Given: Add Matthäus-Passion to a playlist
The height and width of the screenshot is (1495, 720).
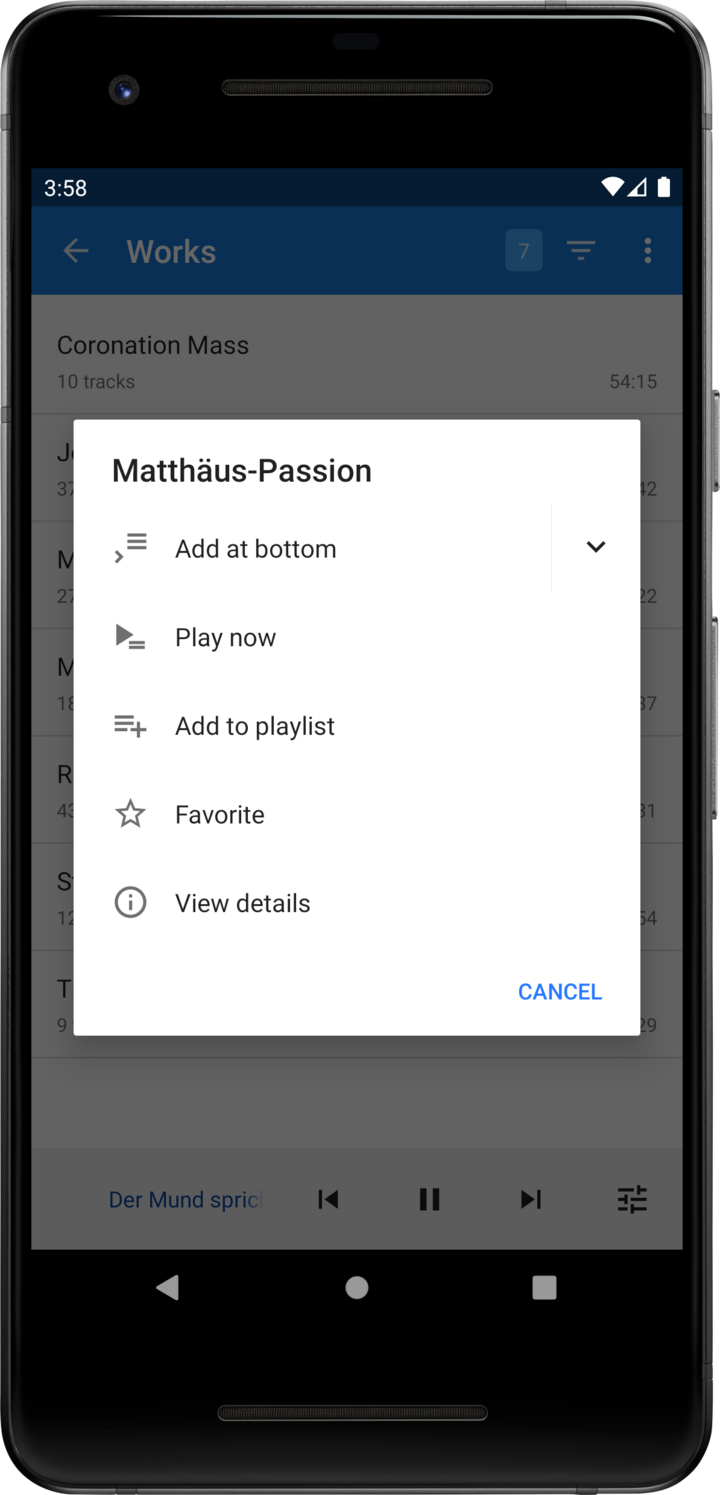Looking at the screenshot, I should (254, 727).
